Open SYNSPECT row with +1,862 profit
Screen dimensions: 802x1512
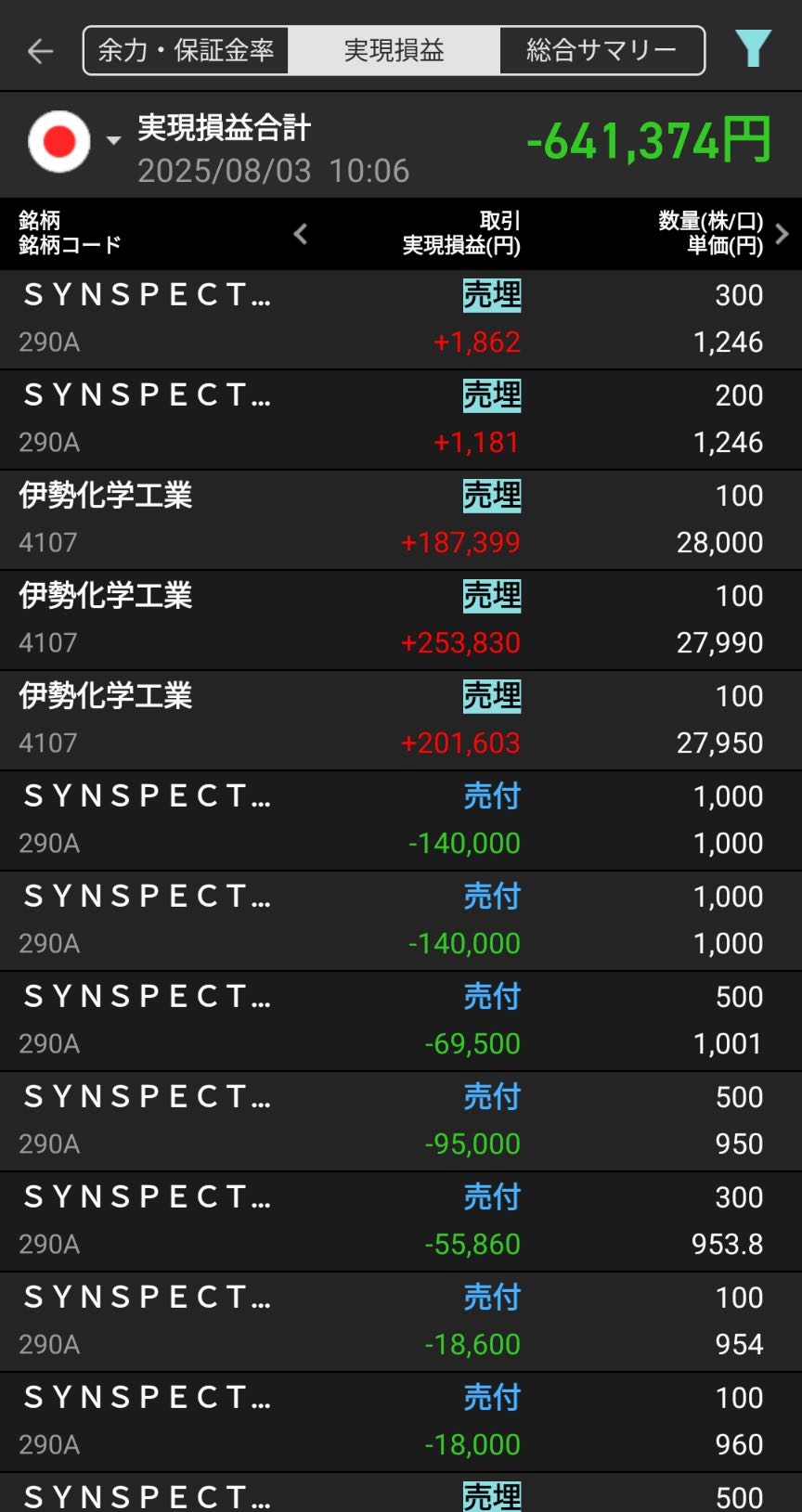pyautogui.click(x=401, y=319)
